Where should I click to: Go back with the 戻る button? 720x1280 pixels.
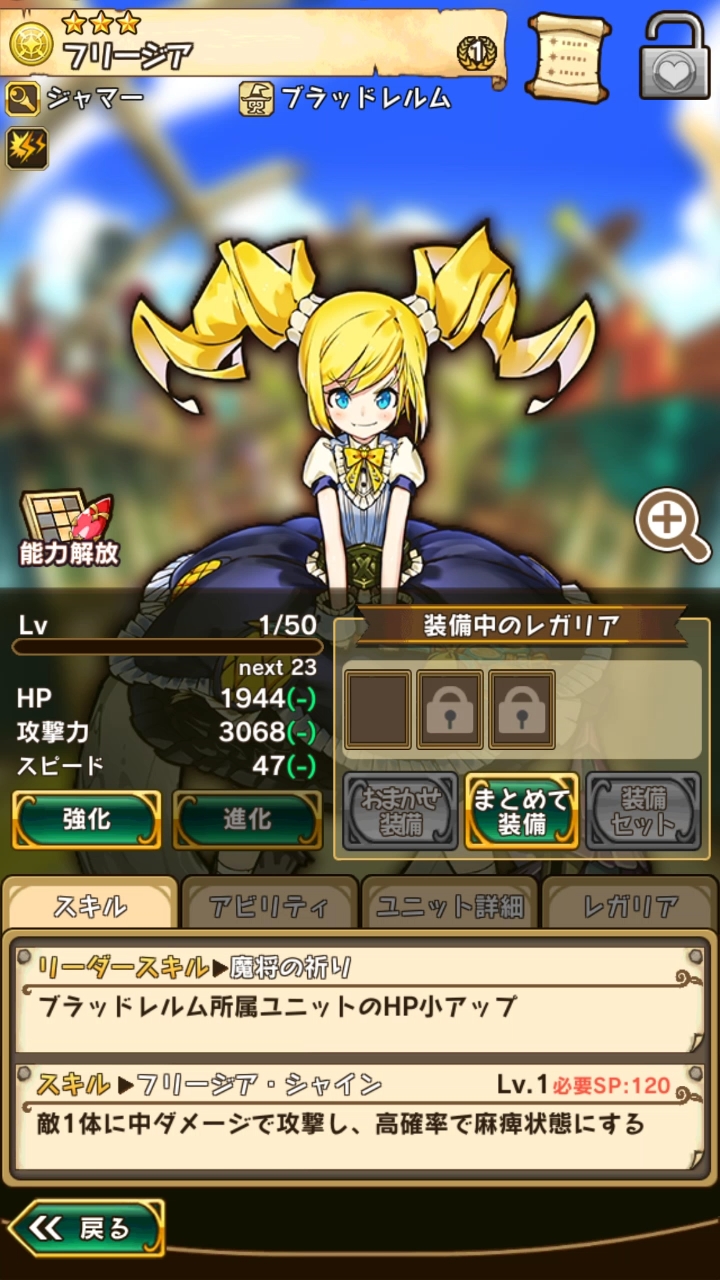(x=86, y=1228)
